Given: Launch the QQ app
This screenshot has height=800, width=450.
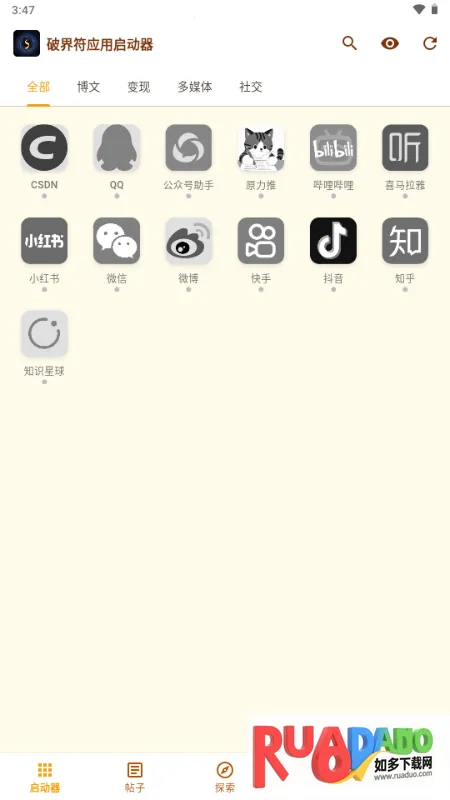Looking at the screenshot, I should (x=117, y=147).
